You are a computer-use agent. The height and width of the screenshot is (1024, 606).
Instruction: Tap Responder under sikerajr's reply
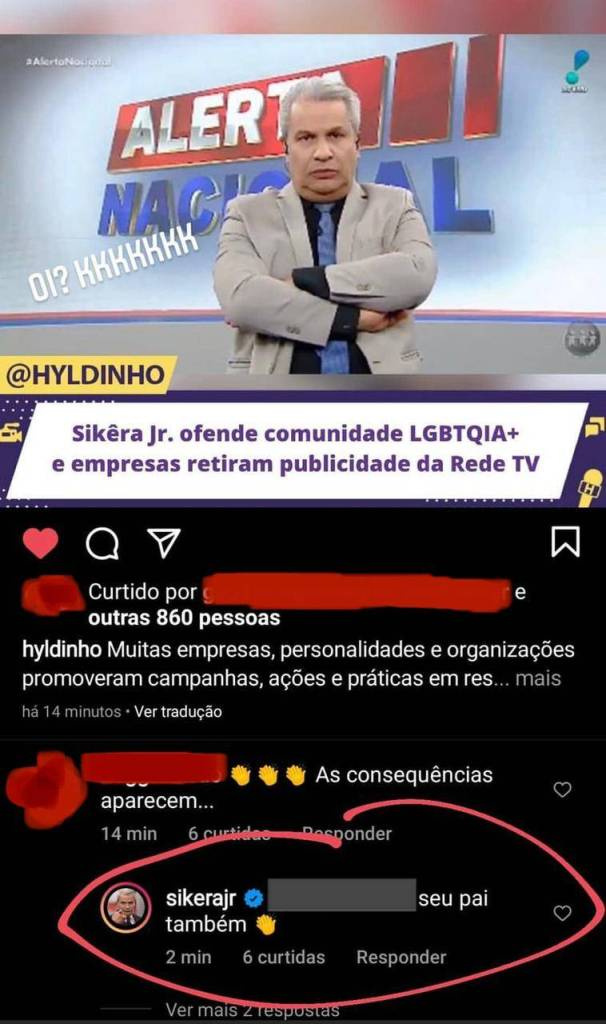(x=401, y=957)
